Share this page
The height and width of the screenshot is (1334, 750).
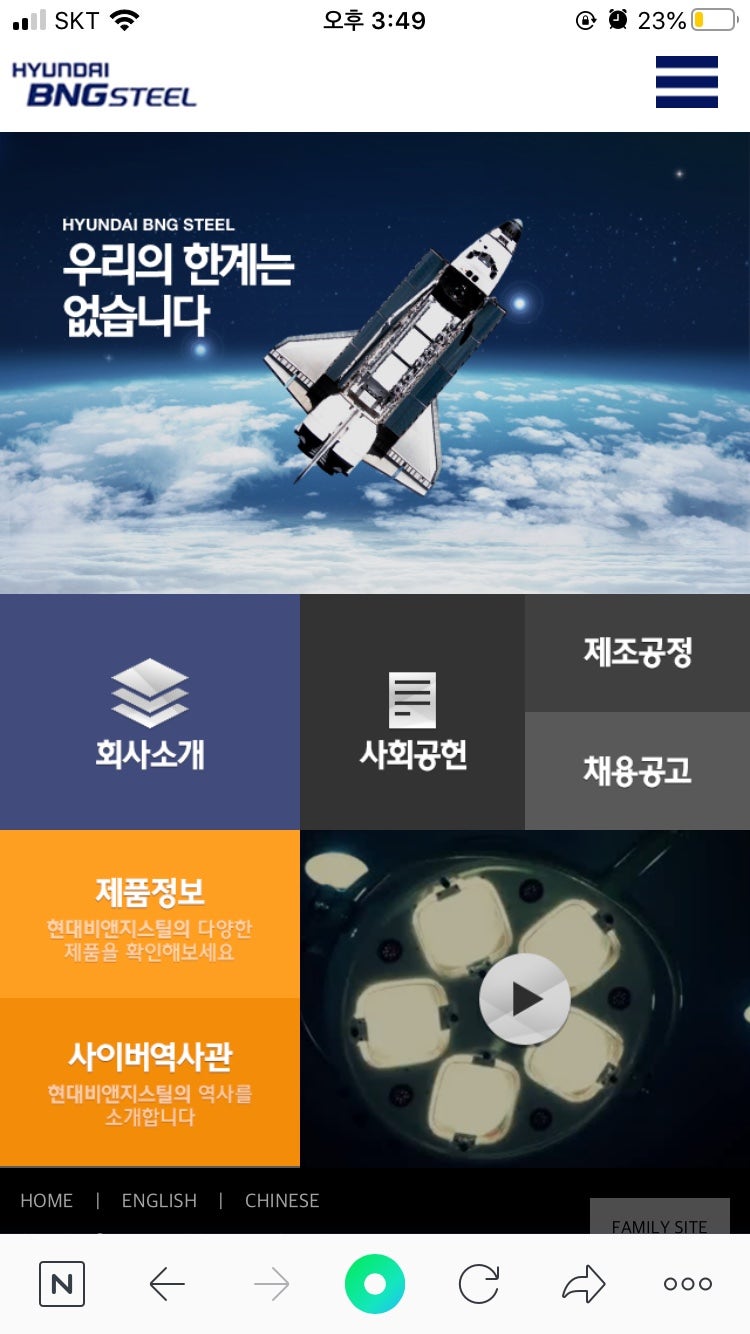[x=584, y=1284]
